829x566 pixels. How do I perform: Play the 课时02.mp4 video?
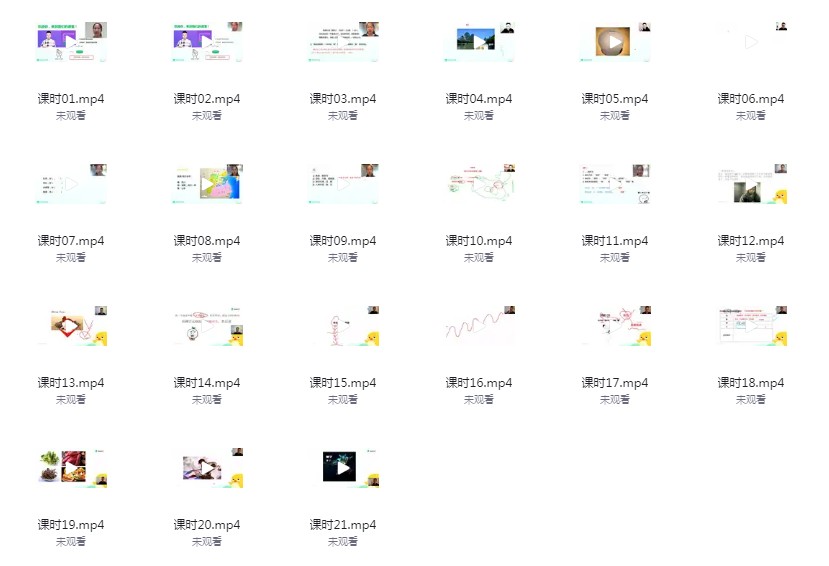coord(207,43)
